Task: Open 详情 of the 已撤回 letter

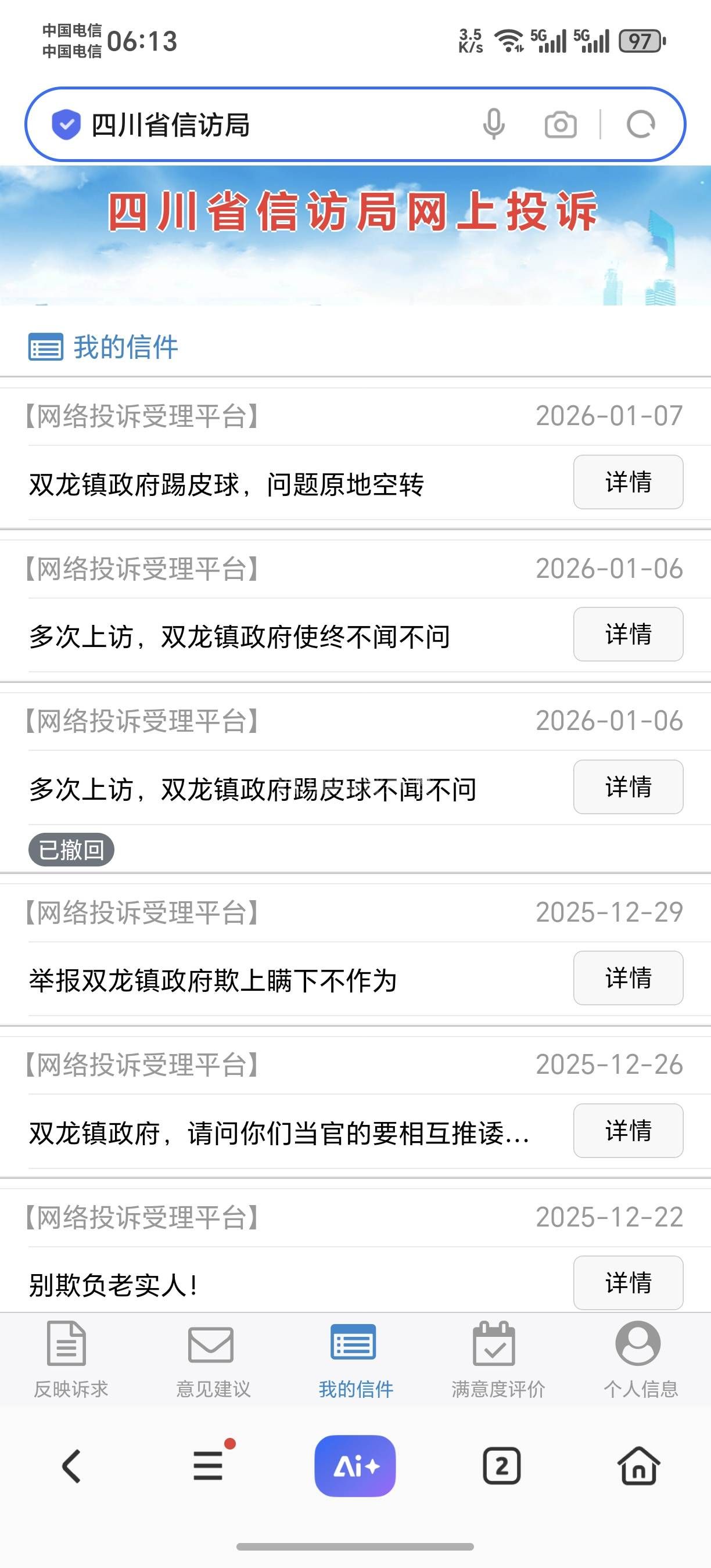Action: [x=627, y=787]
